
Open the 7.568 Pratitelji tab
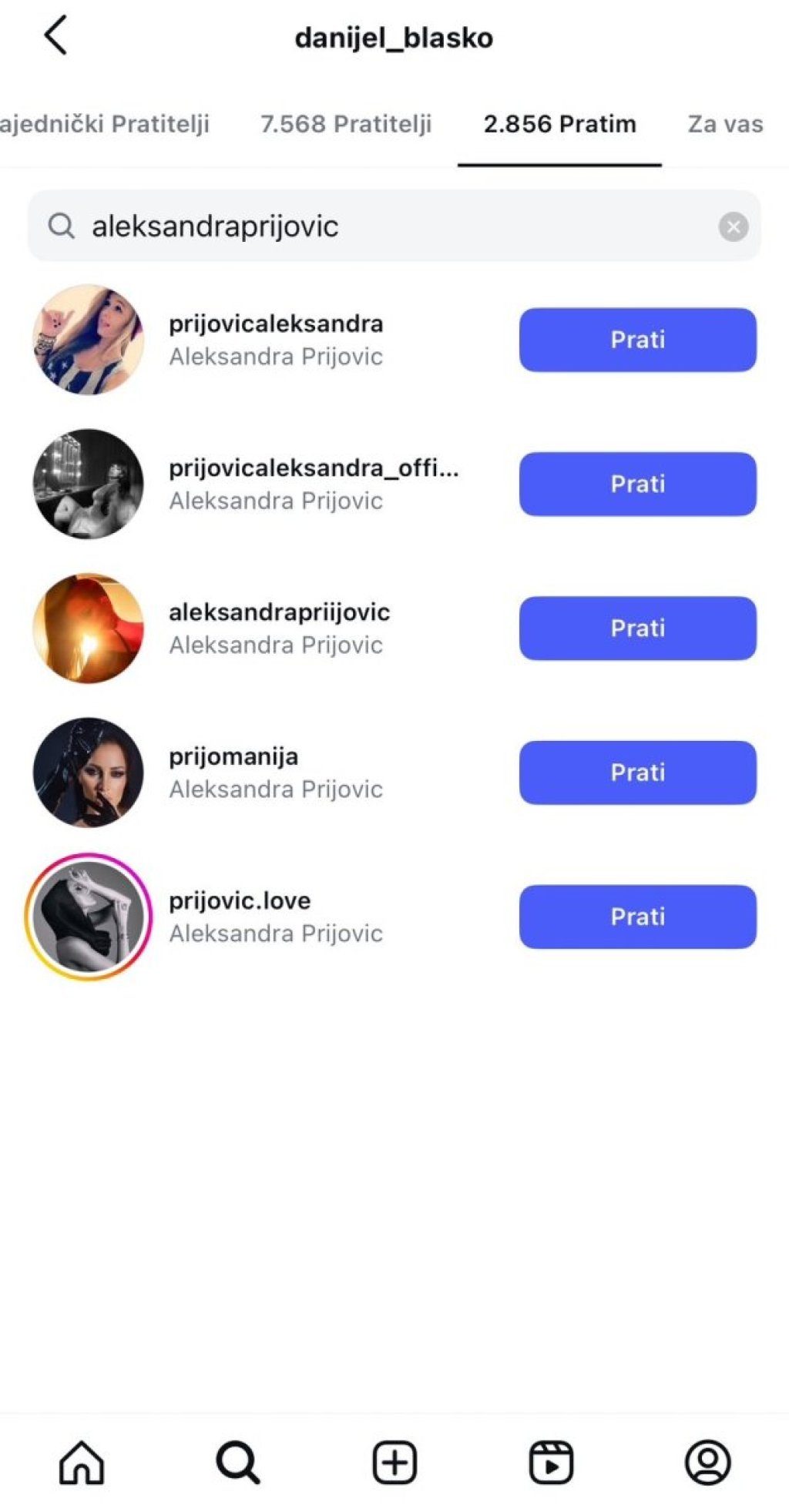(345, 124)
